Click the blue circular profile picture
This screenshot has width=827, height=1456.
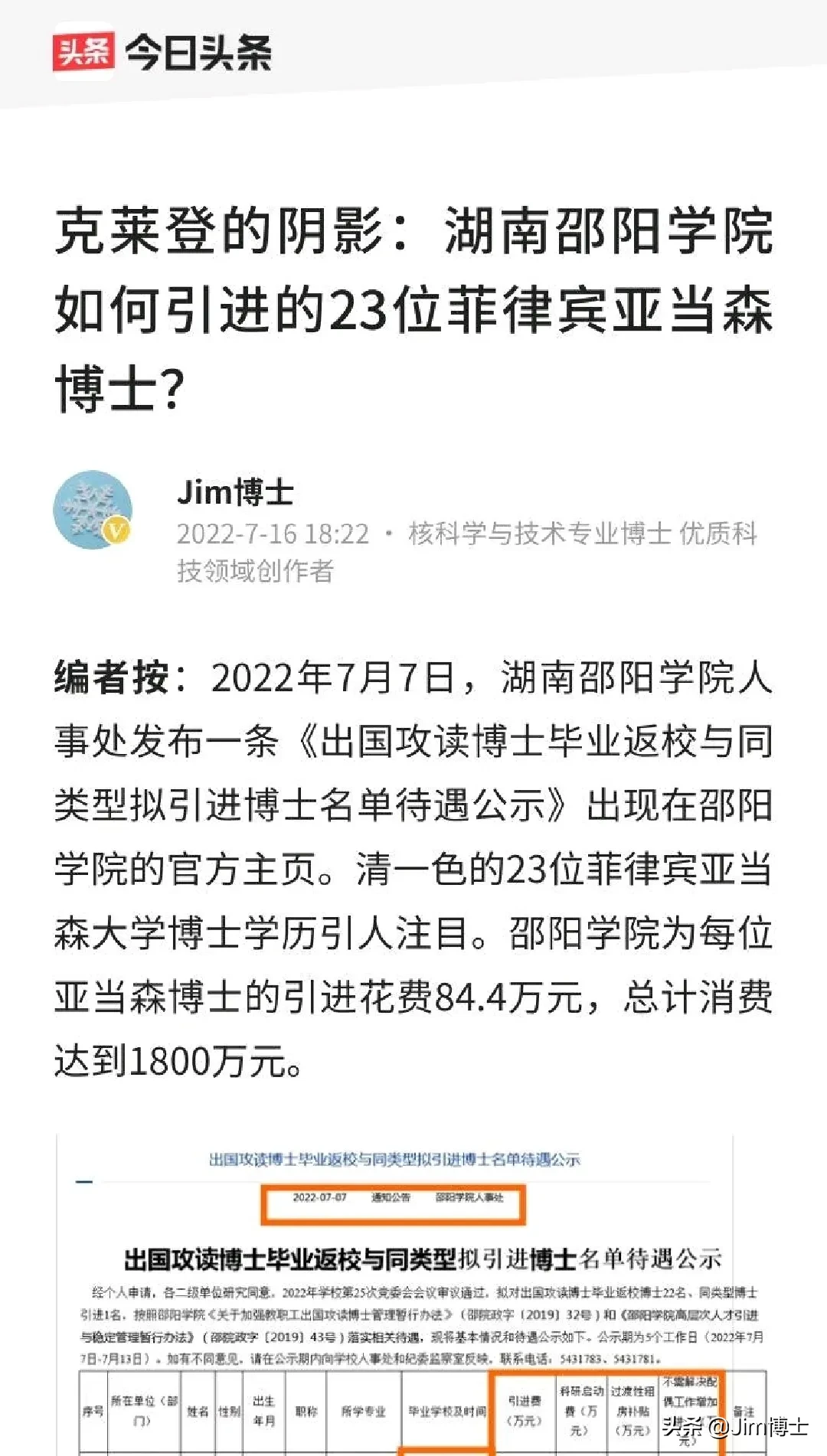pos(93,508)
